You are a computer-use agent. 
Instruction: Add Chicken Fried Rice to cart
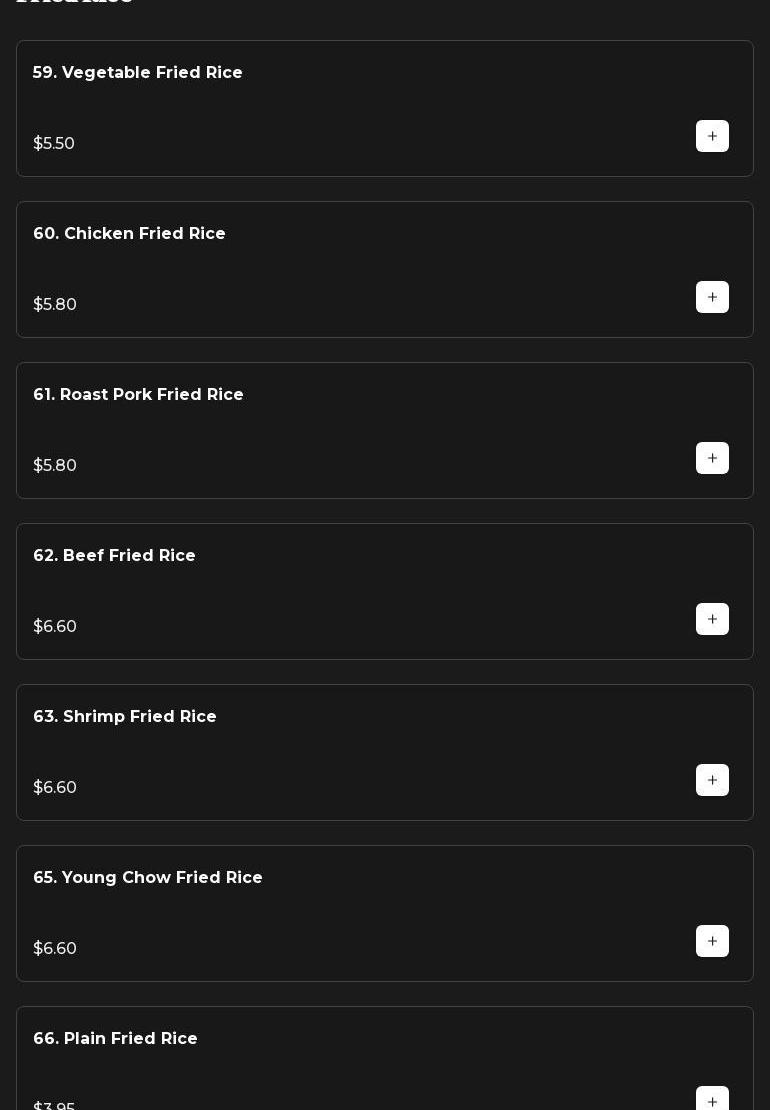pyautogui.click(x=712, y=297)
